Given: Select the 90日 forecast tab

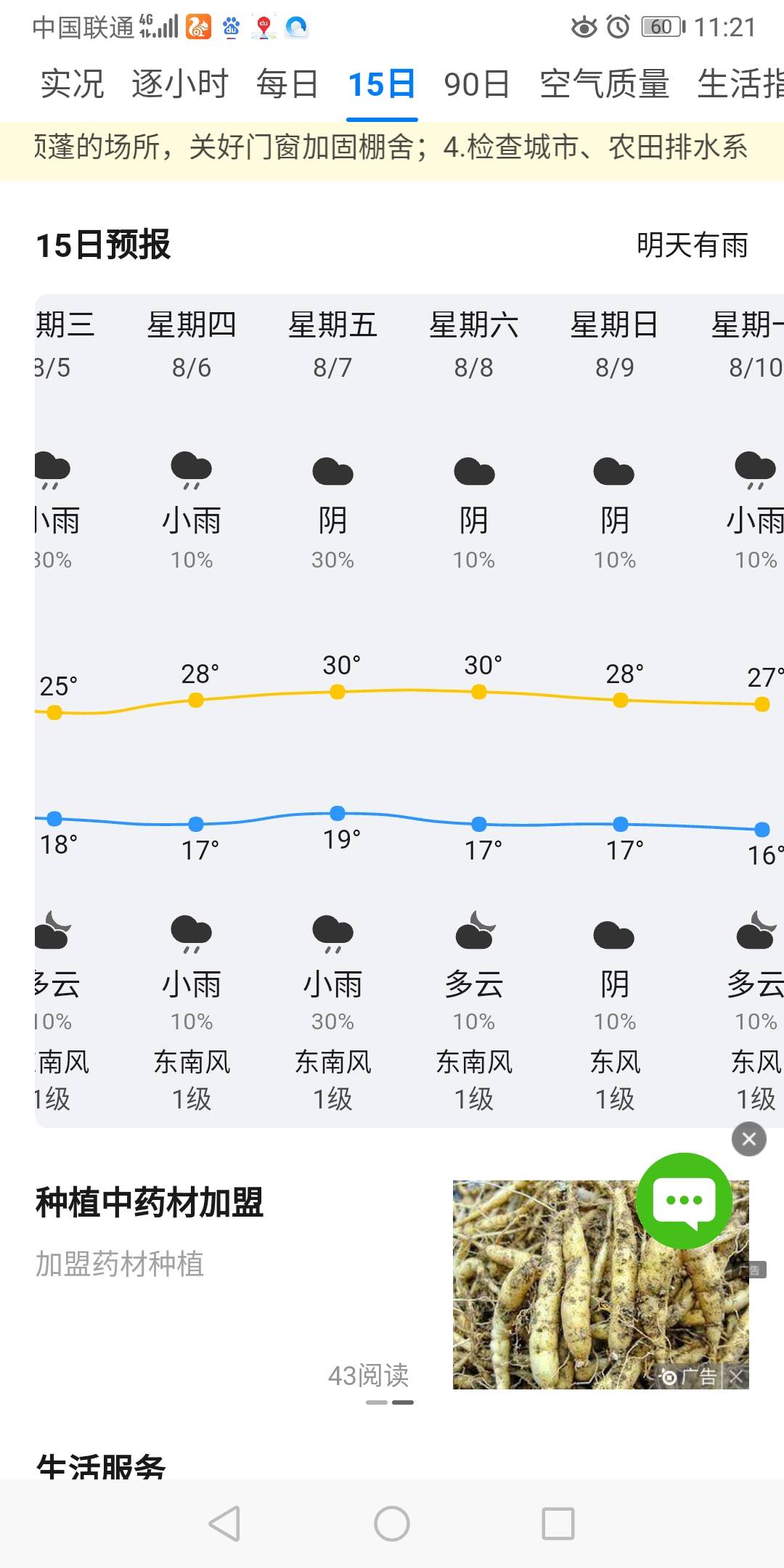Looking at the screenshot, I should (x=476, y=84).
